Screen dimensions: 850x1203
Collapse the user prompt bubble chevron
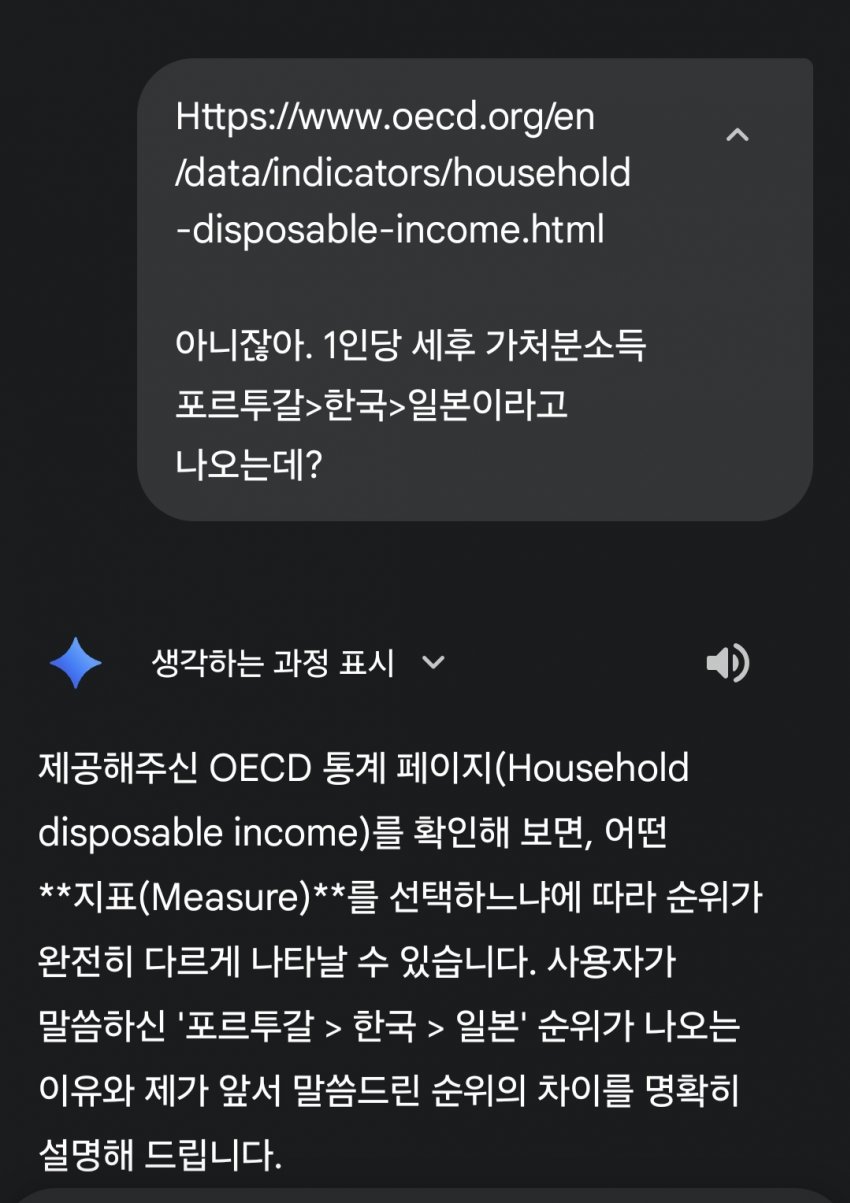tap(737, 135)
